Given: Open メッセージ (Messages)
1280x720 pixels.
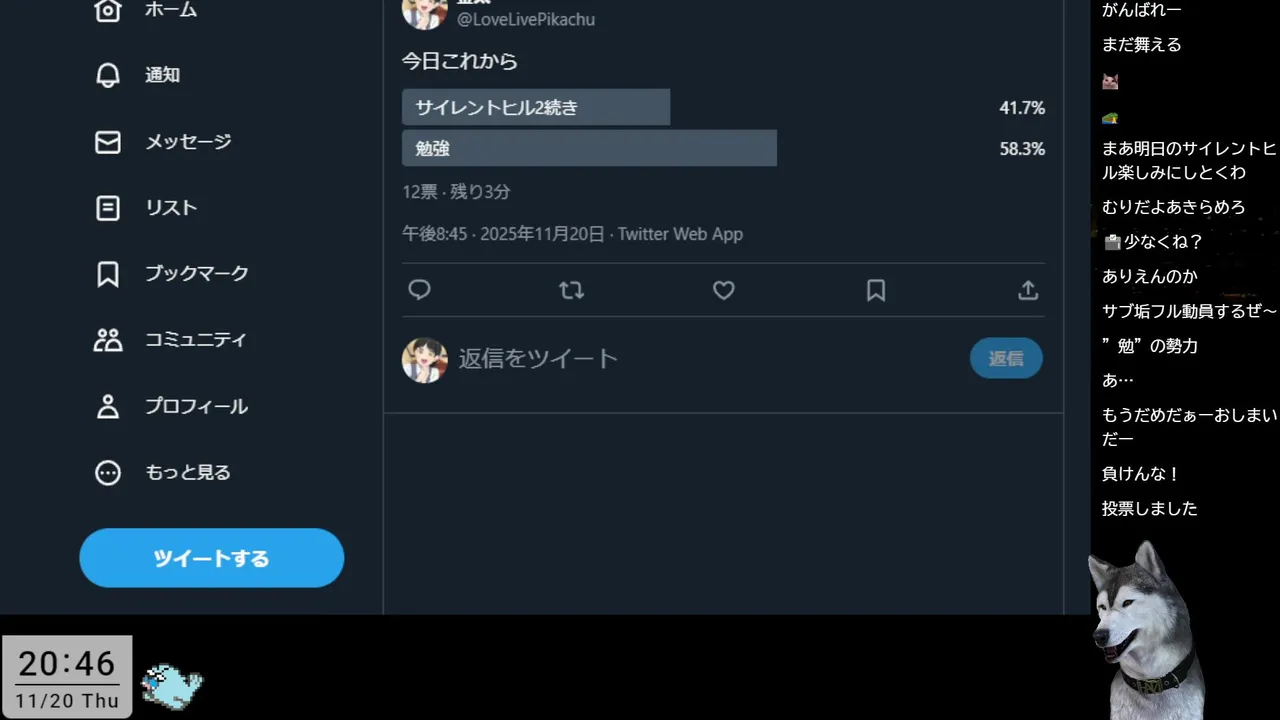Looking at the screenshot, I should [x=163, y=142].
